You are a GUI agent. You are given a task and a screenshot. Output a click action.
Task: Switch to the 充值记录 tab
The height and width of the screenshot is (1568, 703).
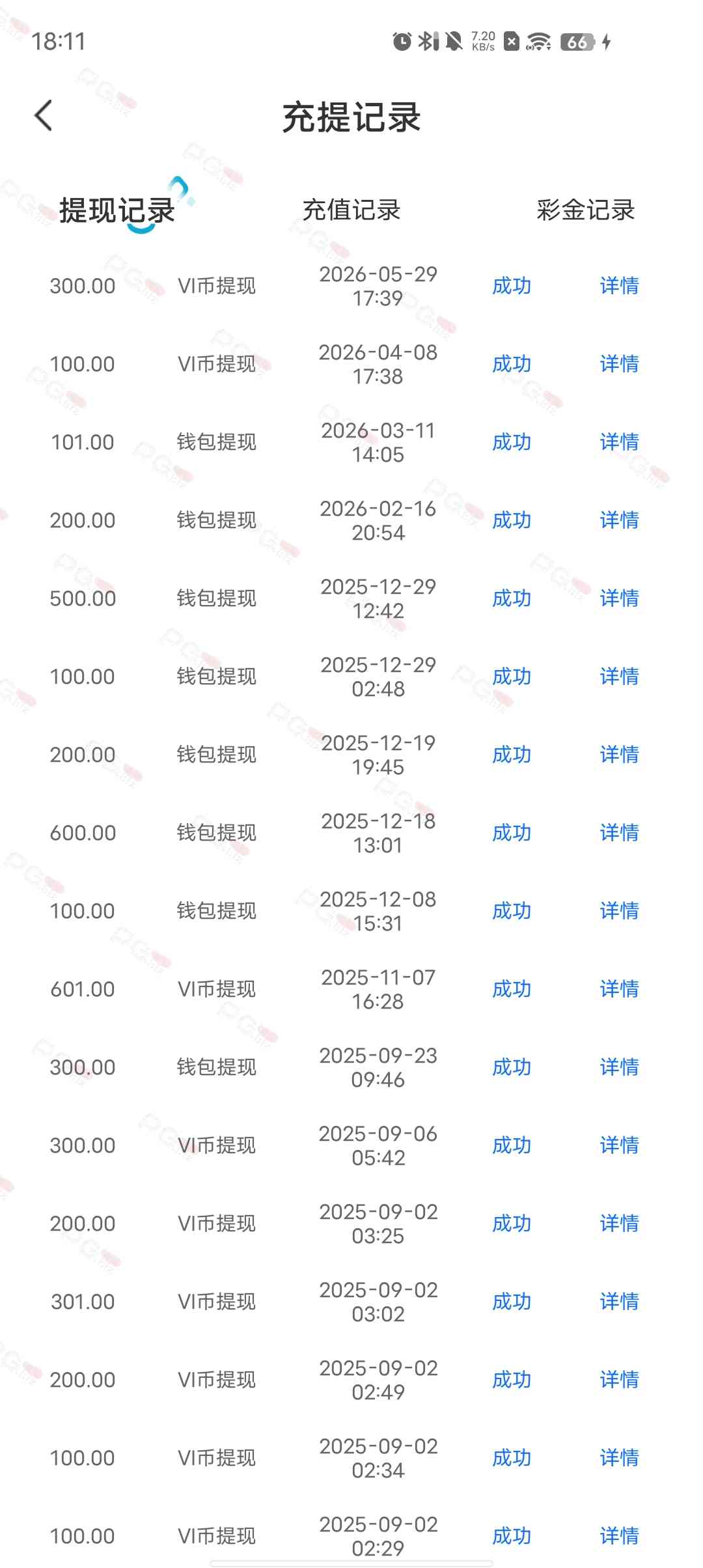point(351,210)
